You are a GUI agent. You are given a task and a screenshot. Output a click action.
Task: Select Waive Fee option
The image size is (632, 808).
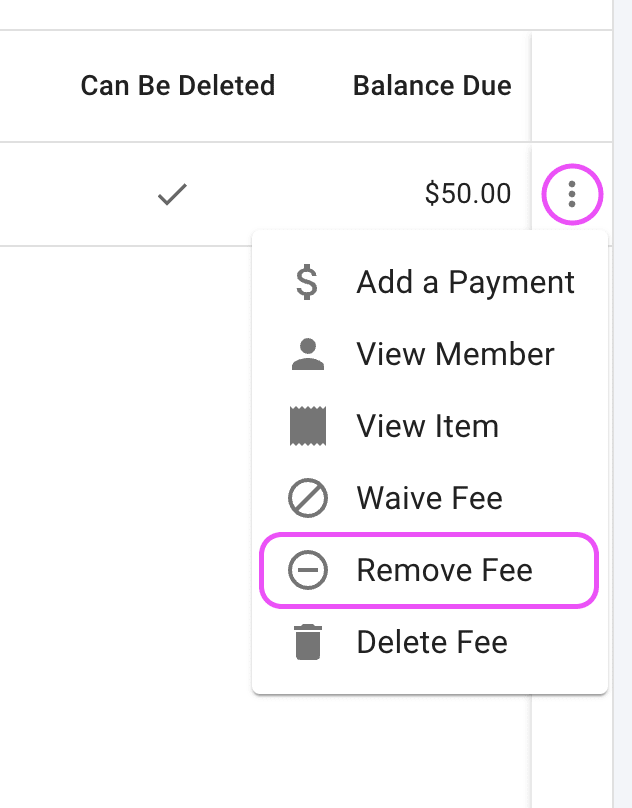tap(428, 498)
